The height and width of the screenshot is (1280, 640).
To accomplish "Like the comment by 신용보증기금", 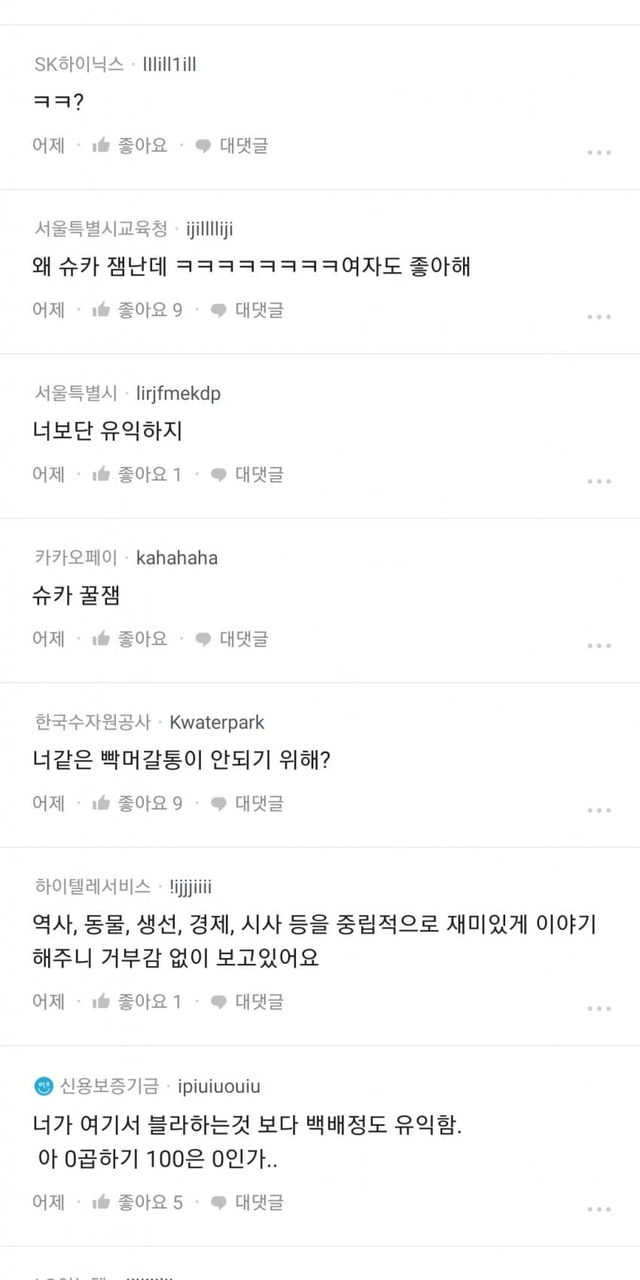I will (x=137, y=1202).
